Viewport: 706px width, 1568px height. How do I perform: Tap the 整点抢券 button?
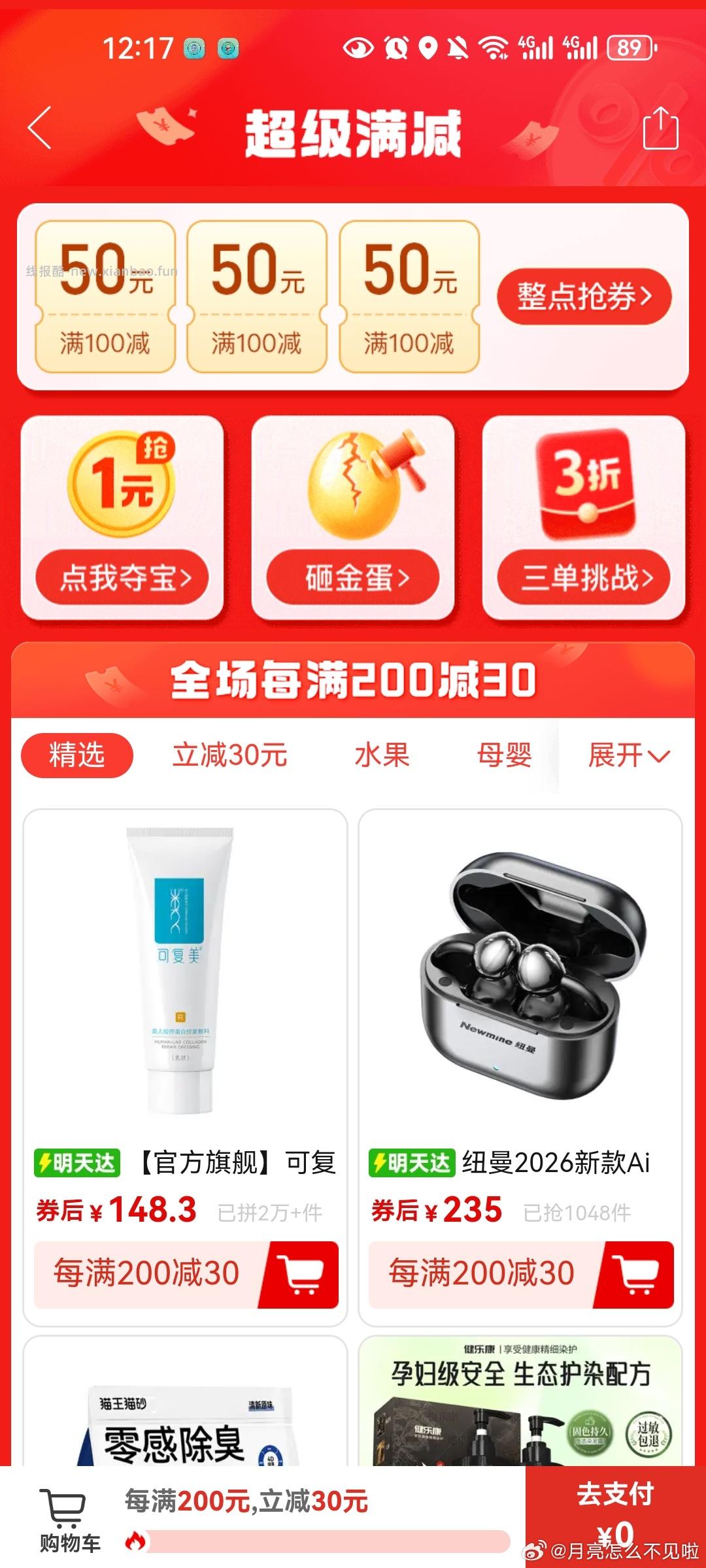584,297
